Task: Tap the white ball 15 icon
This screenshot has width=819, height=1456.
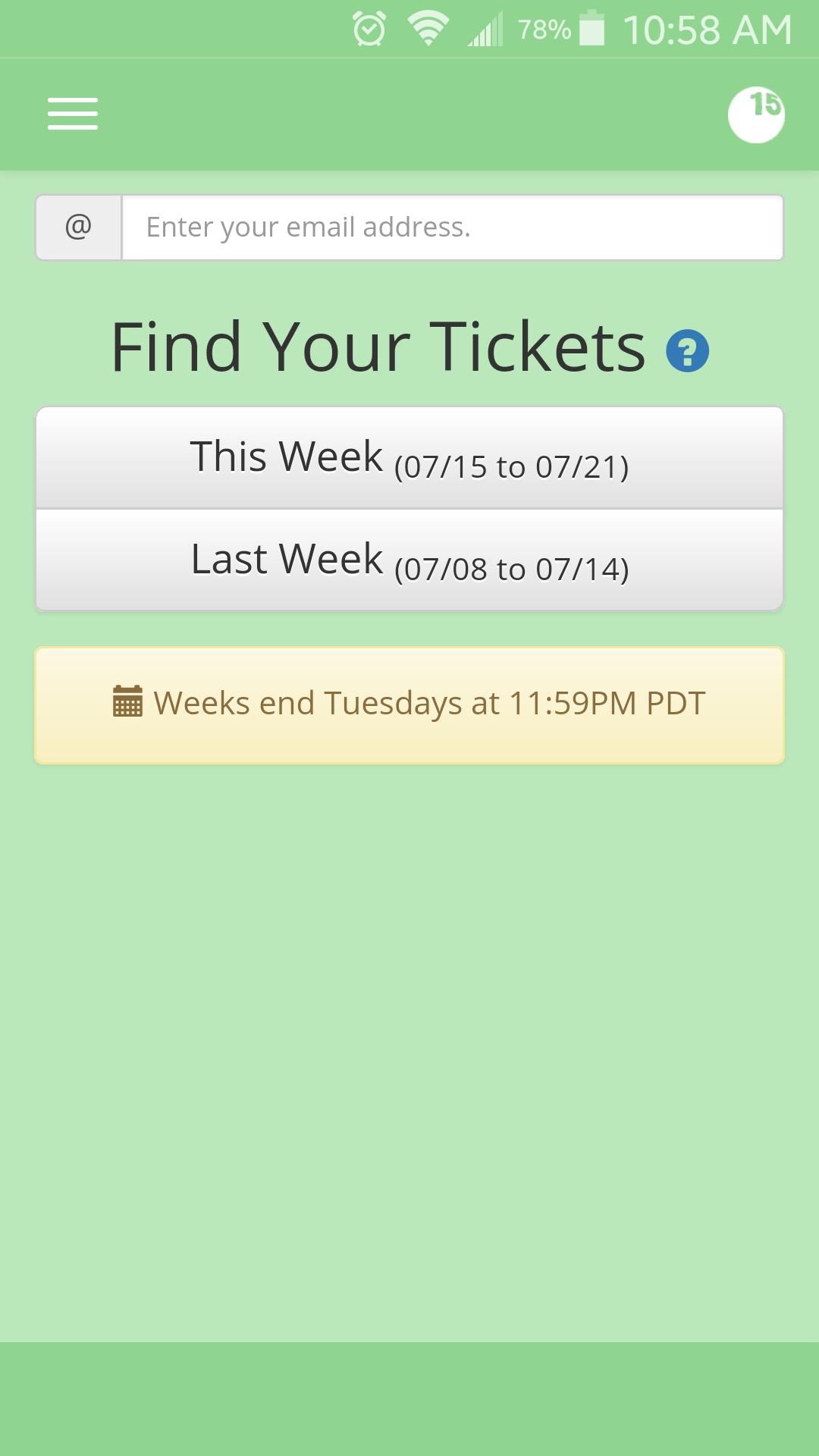Action: tap(756, 115)
